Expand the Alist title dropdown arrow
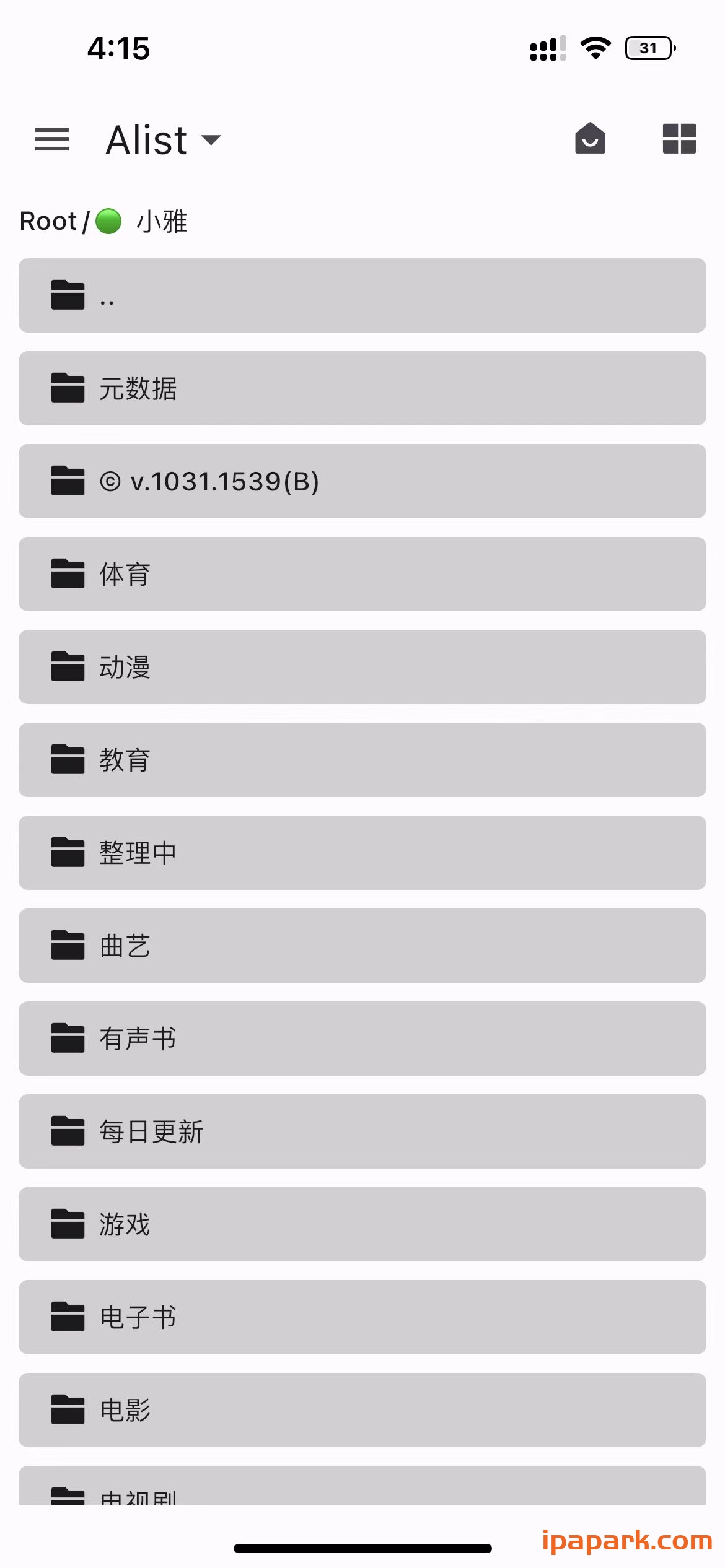The width and height of the screenshot is (725, 1568). (x=211, y=141)
